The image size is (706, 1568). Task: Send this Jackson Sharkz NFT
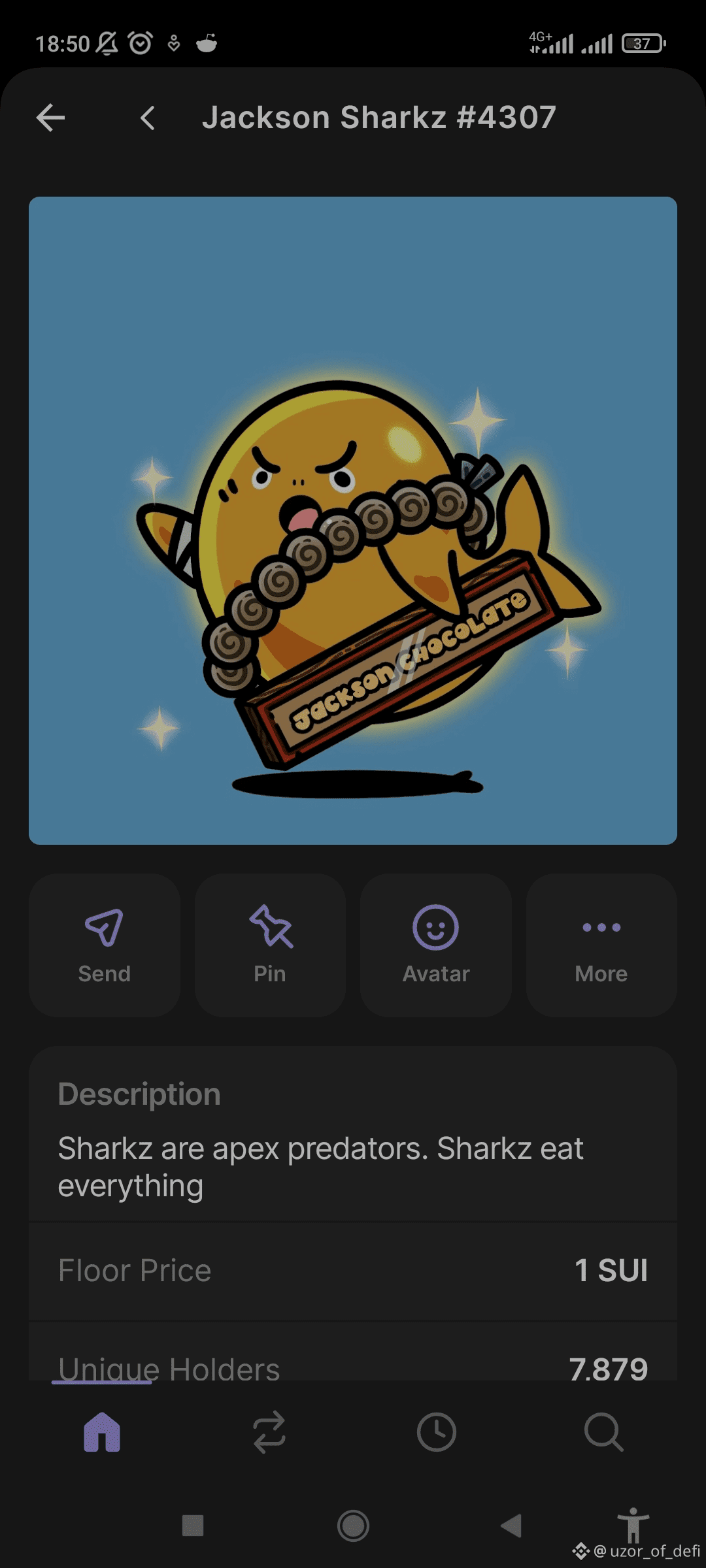(105, 945)
